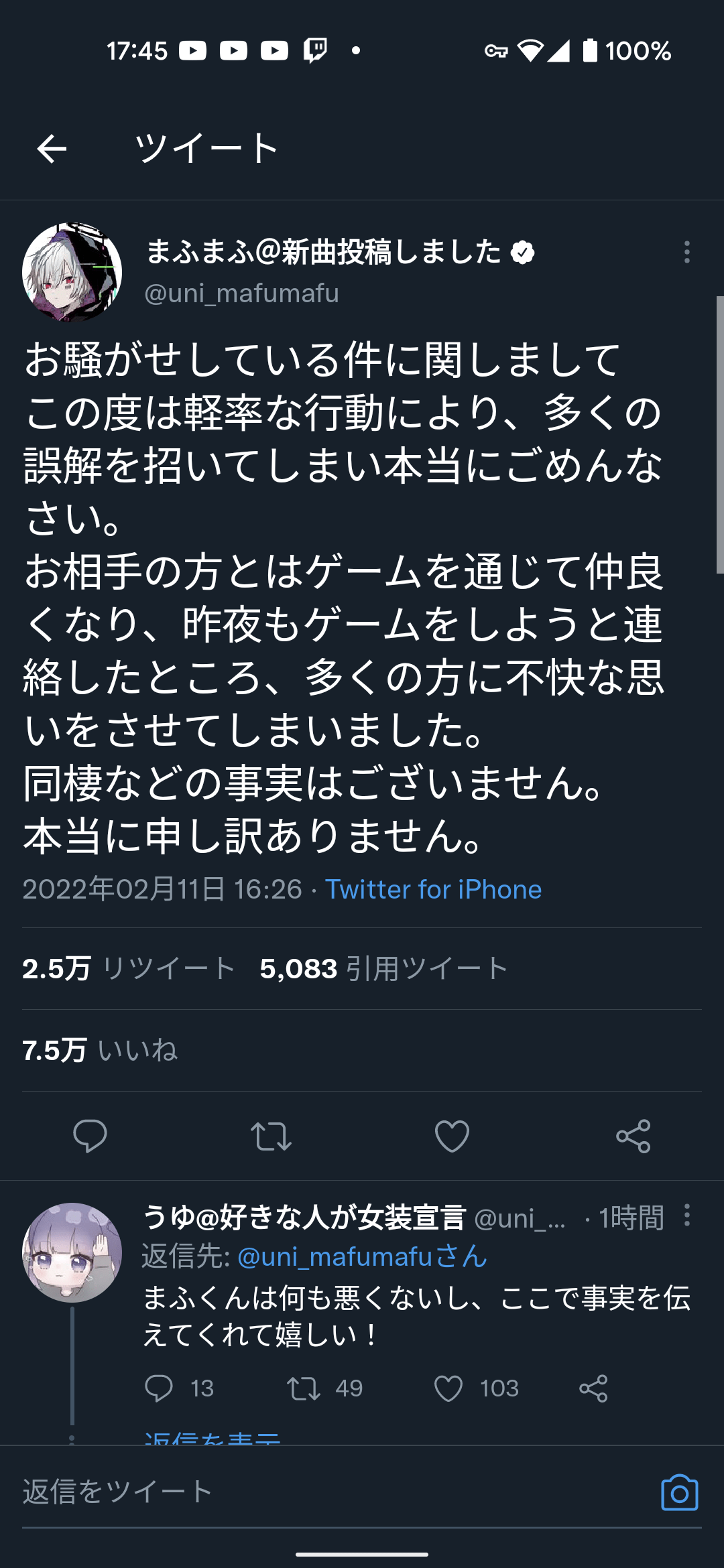Reply to うゆ's comment
Viewport: 724px width, 1568px height.
point(159,1388)
